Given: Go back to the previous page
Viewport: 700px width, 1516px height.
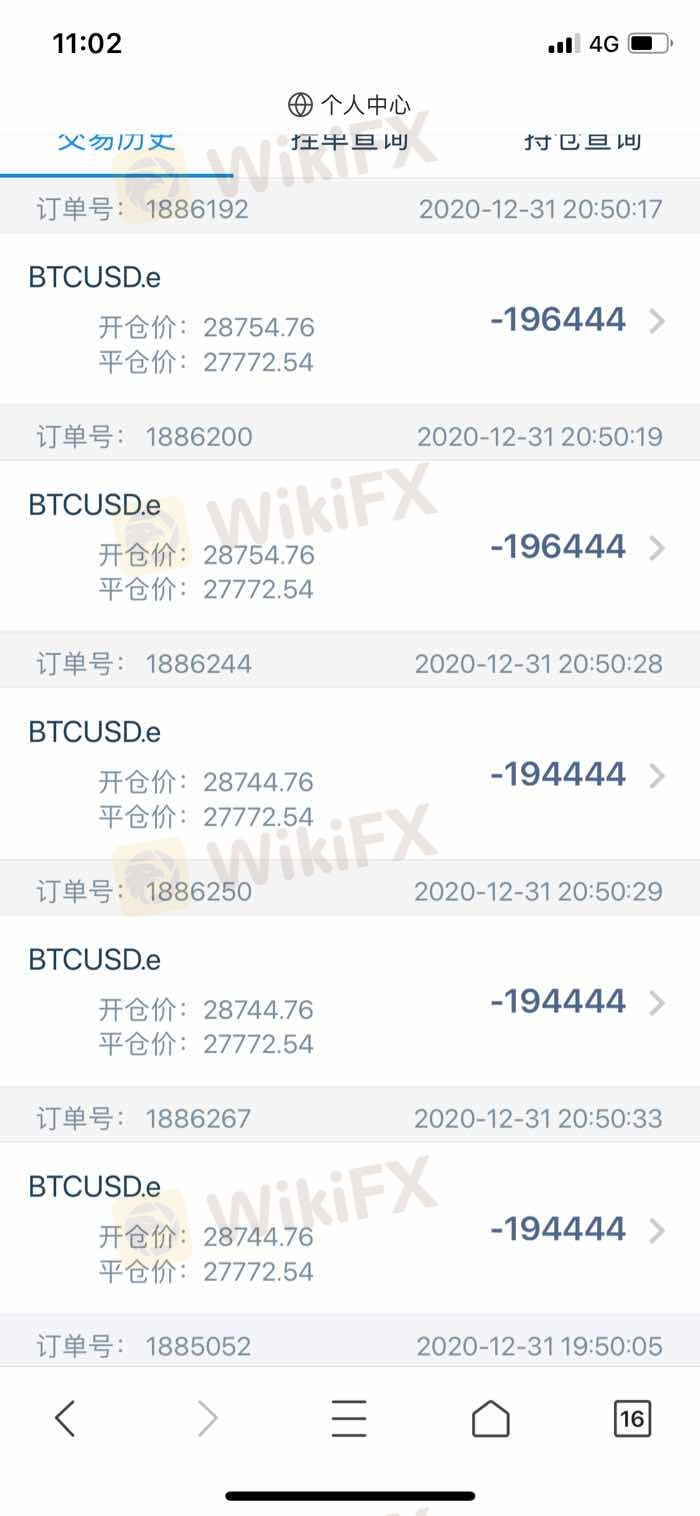Looking at the screenshot, I should click(x=65, y=1418).
